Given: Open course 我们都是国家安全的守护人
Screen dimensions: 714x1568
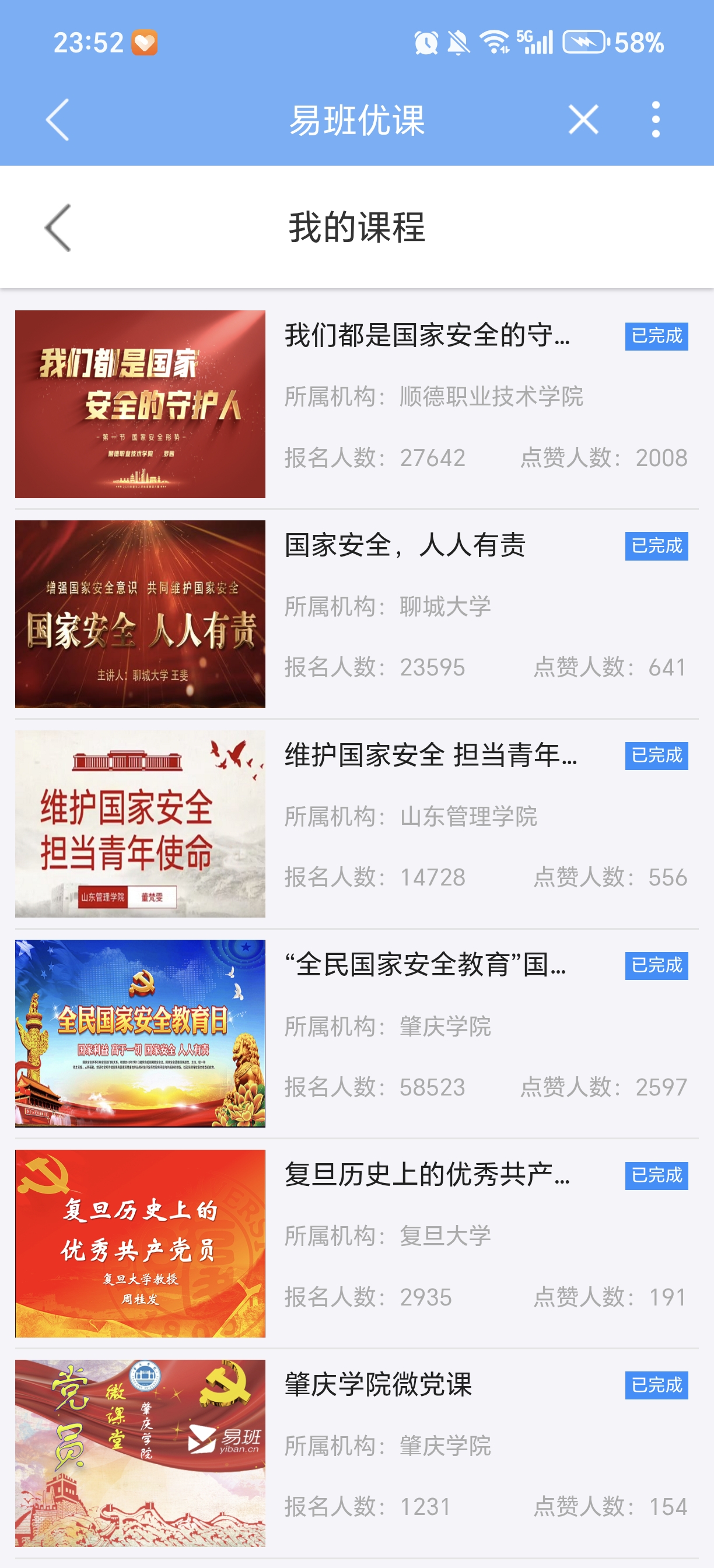Looking at the screenshot, I should point(356,404).
